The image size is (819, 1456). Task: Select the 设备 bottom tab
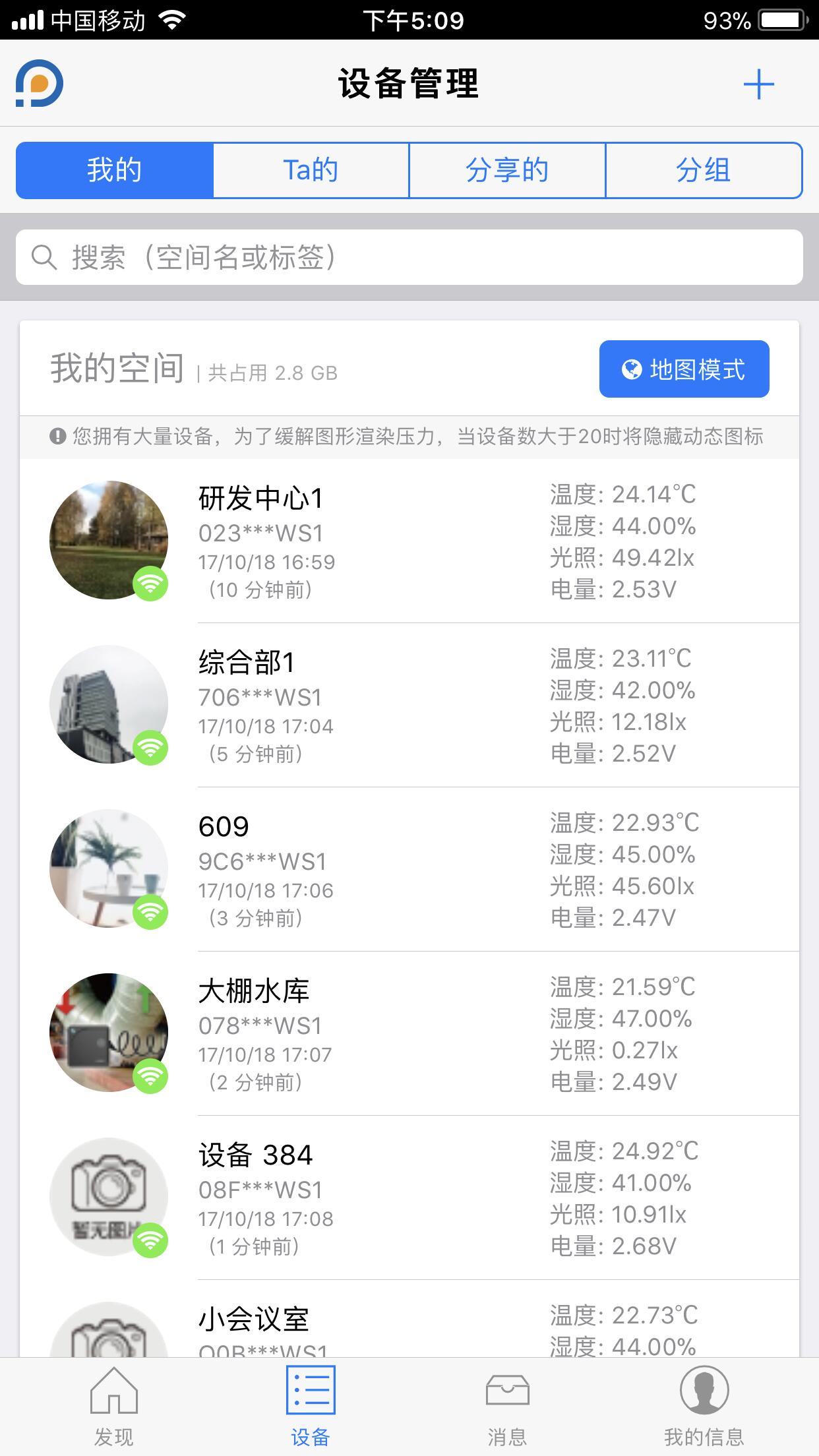pyautogui.click(x=311, y=1407)
